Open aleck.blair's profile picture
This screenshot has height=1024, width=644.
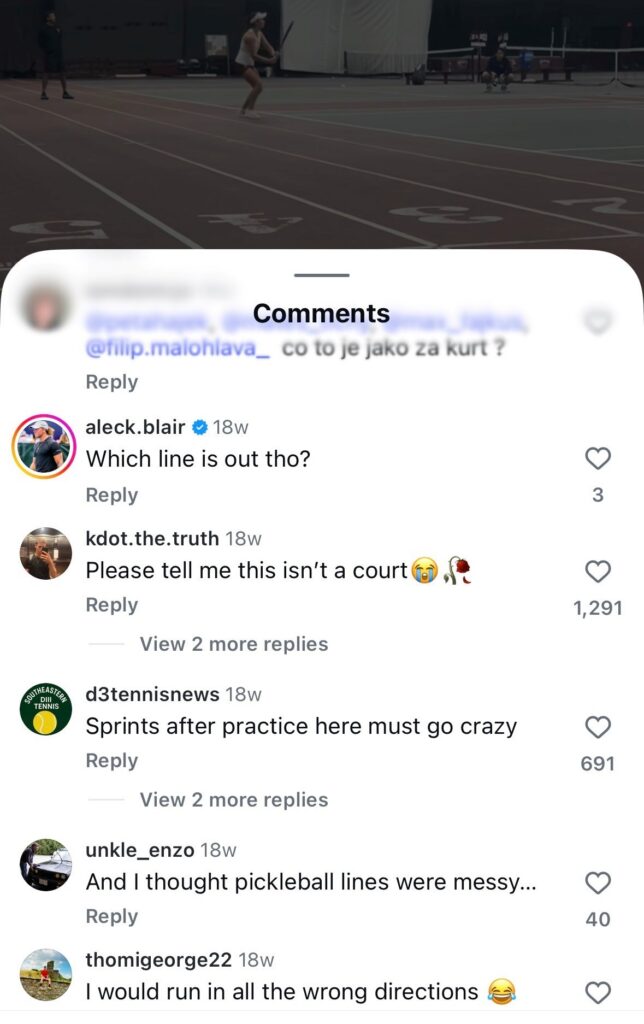pyautogui.click(x=44, y=446)
